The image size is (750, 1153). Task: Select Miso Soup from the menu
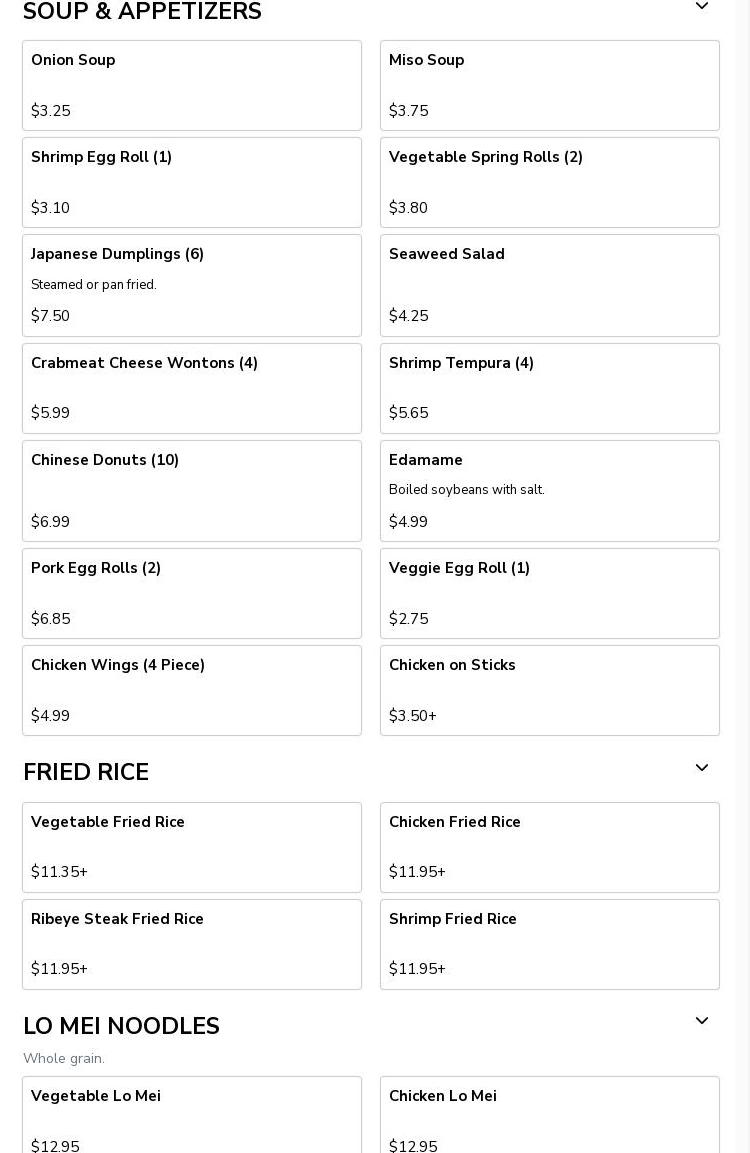[549, 85]
